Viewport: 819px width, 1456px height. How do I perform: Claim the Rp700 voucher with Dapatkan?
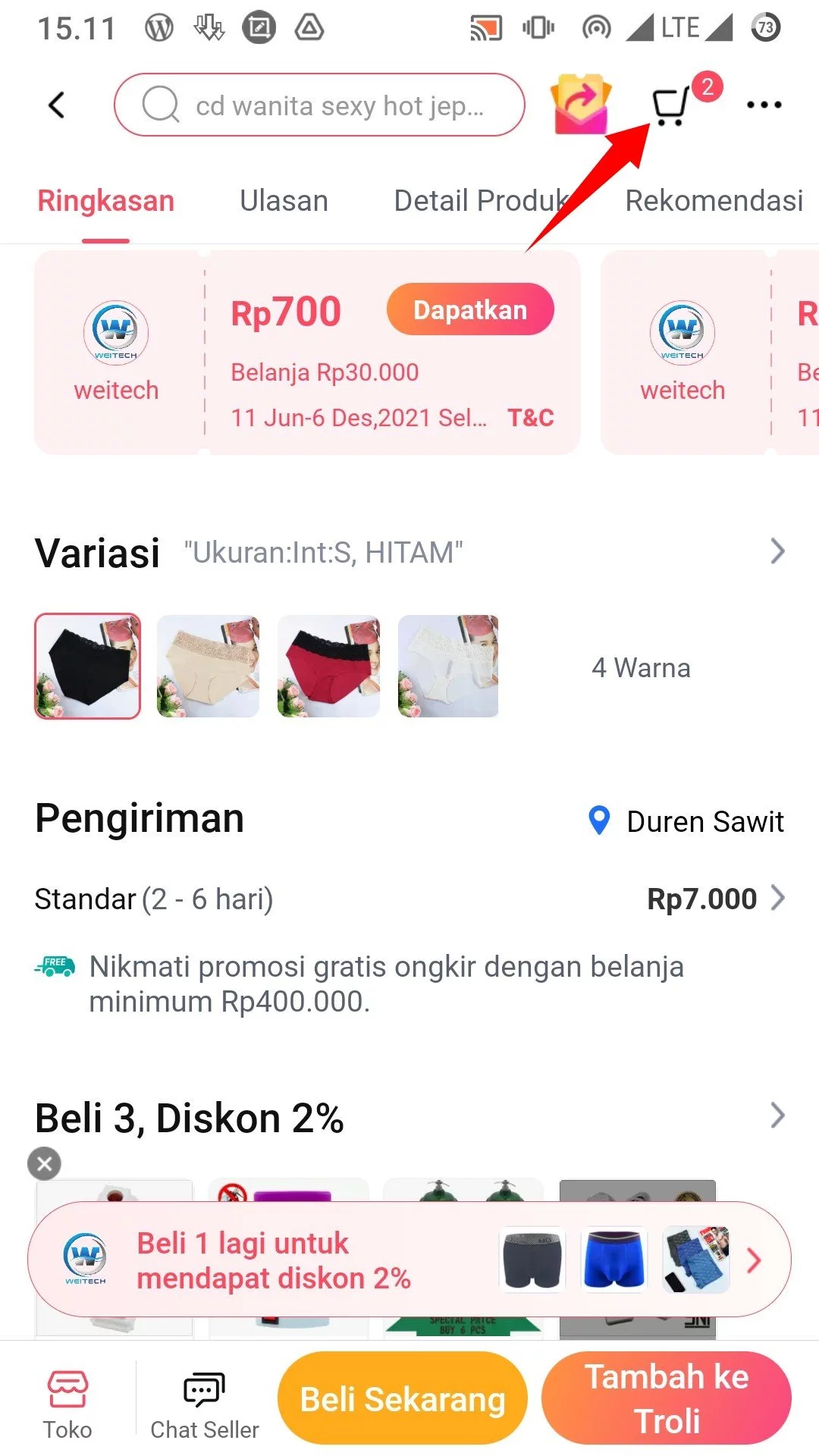click(x=470, y=309)
